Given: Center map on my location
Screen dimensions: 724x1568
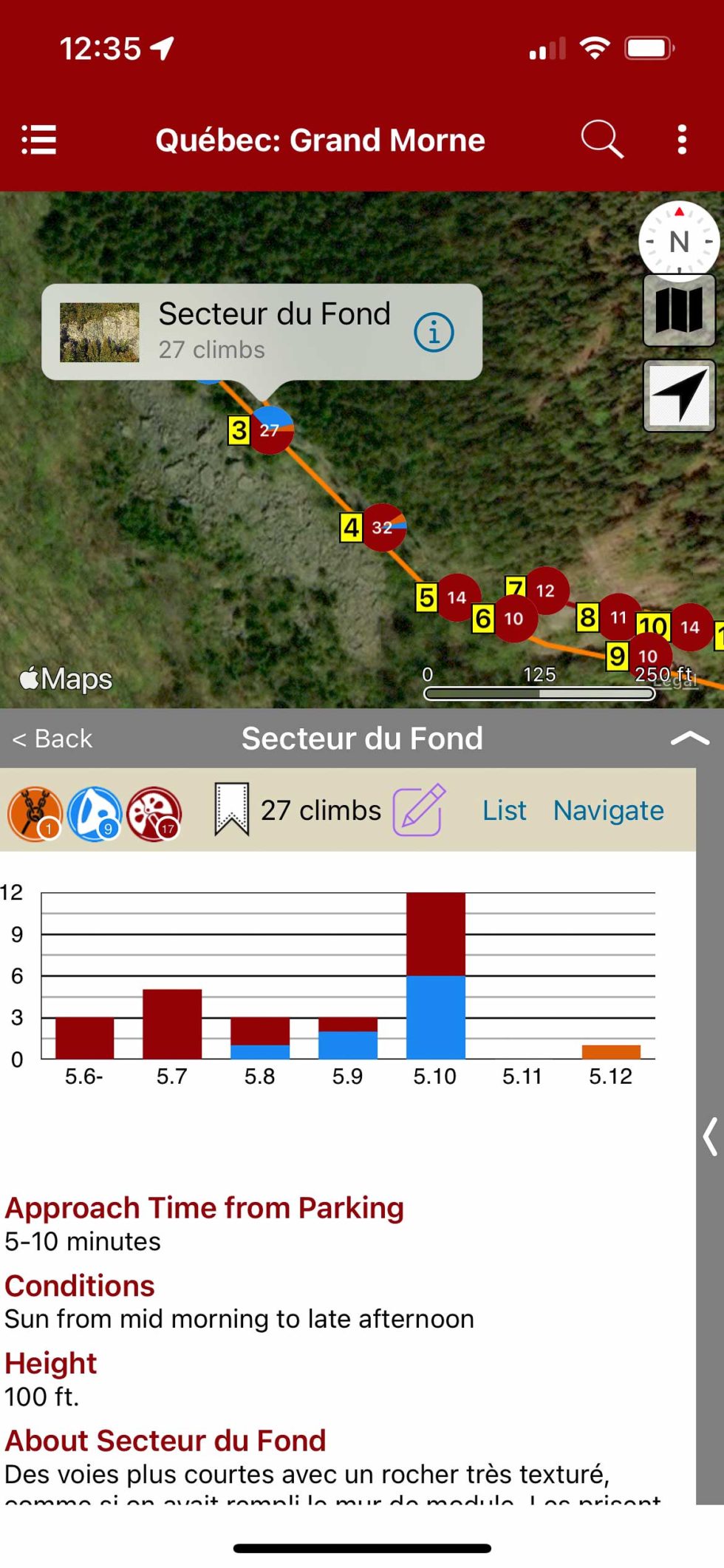Looking at the screenshot, I should [x=679, y=396].
